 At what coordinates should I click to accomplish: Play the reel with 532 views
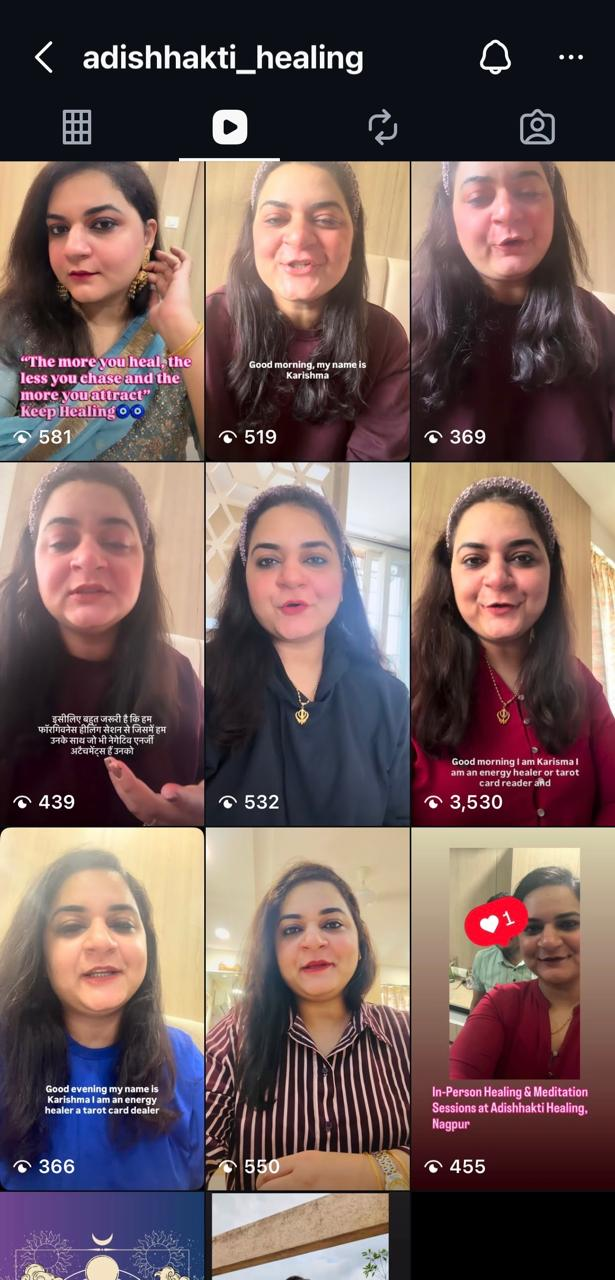coord(307,644)
